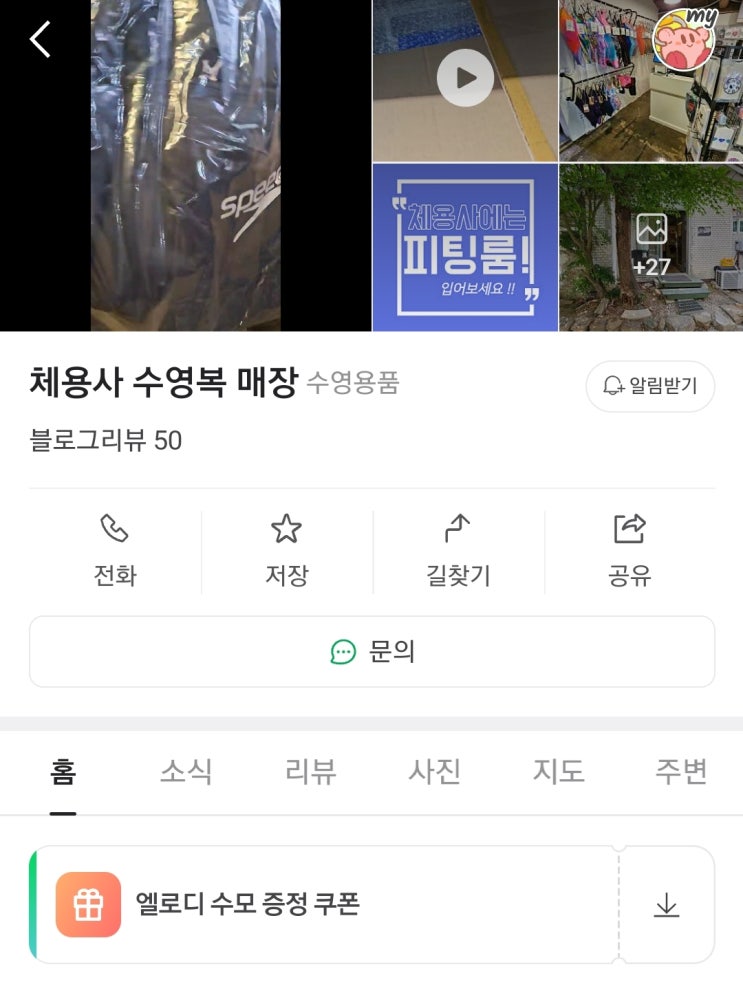
Task: Play the store video thumbnail
Action: point(465,78)
